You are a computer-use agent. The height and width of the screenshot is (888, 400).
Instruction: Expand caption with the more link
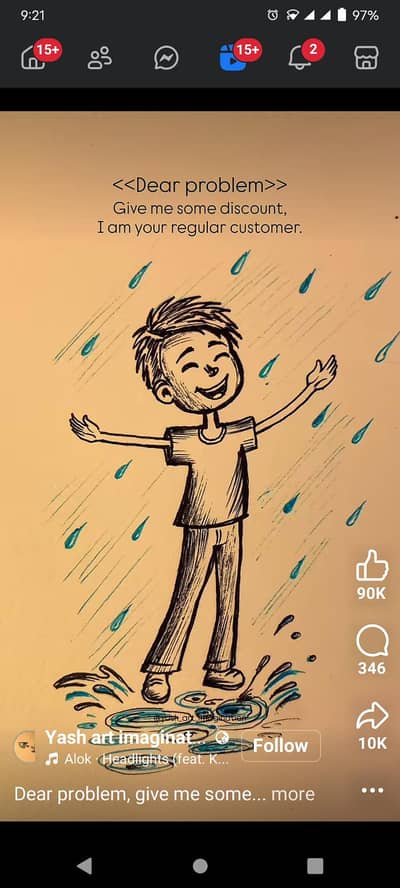[292, 794]
